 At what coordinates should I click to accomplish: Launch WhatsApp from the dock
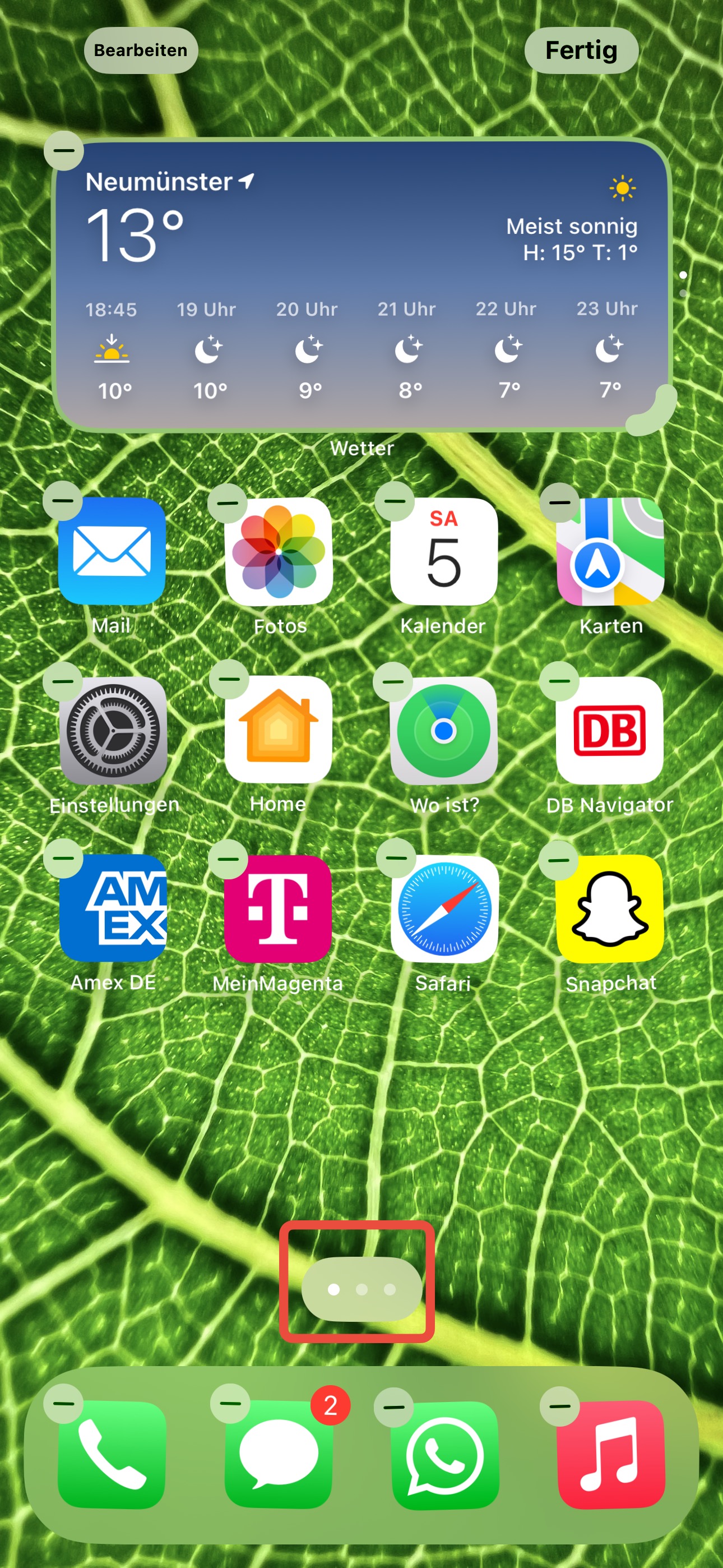(445, 1454)
